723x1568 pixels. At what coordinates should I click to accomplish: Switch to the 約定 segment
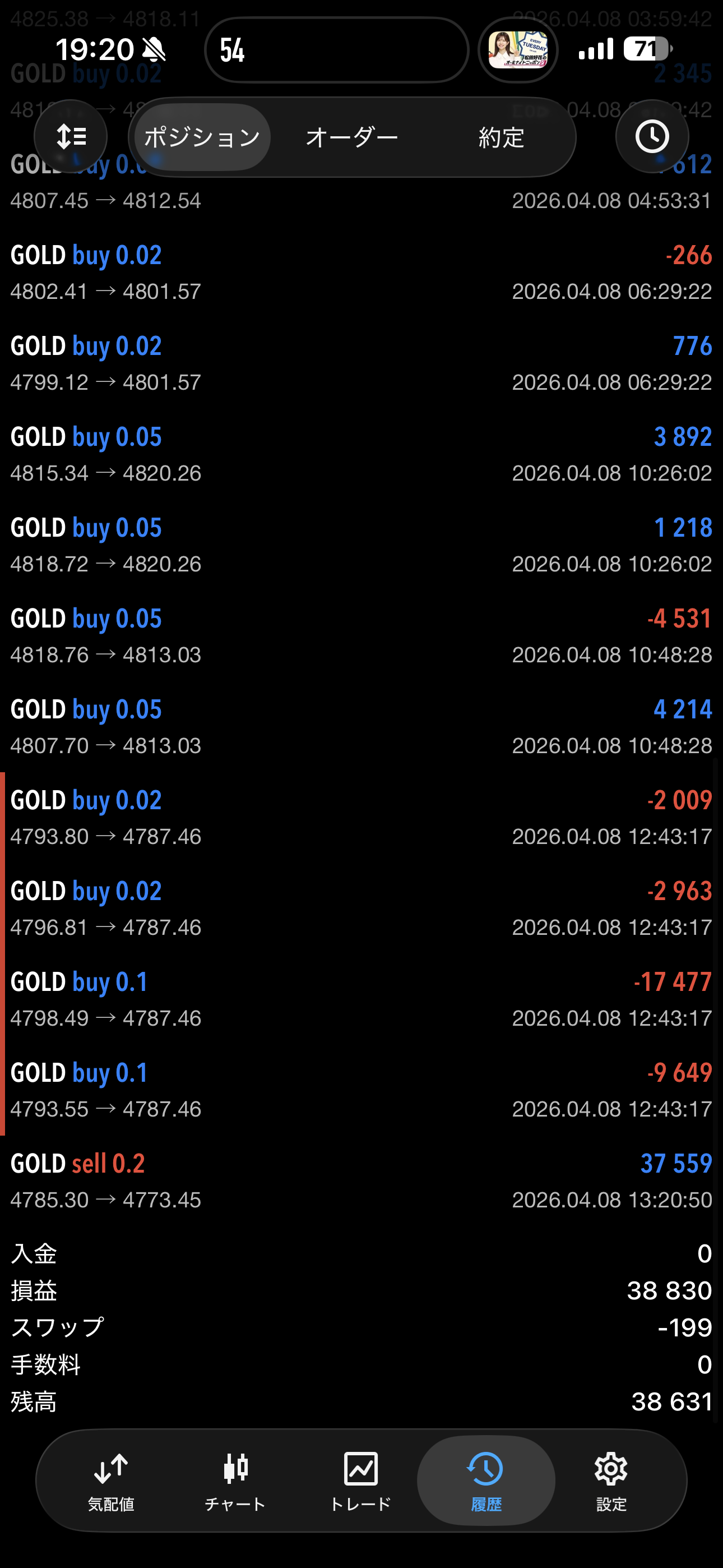pos(500,137)
